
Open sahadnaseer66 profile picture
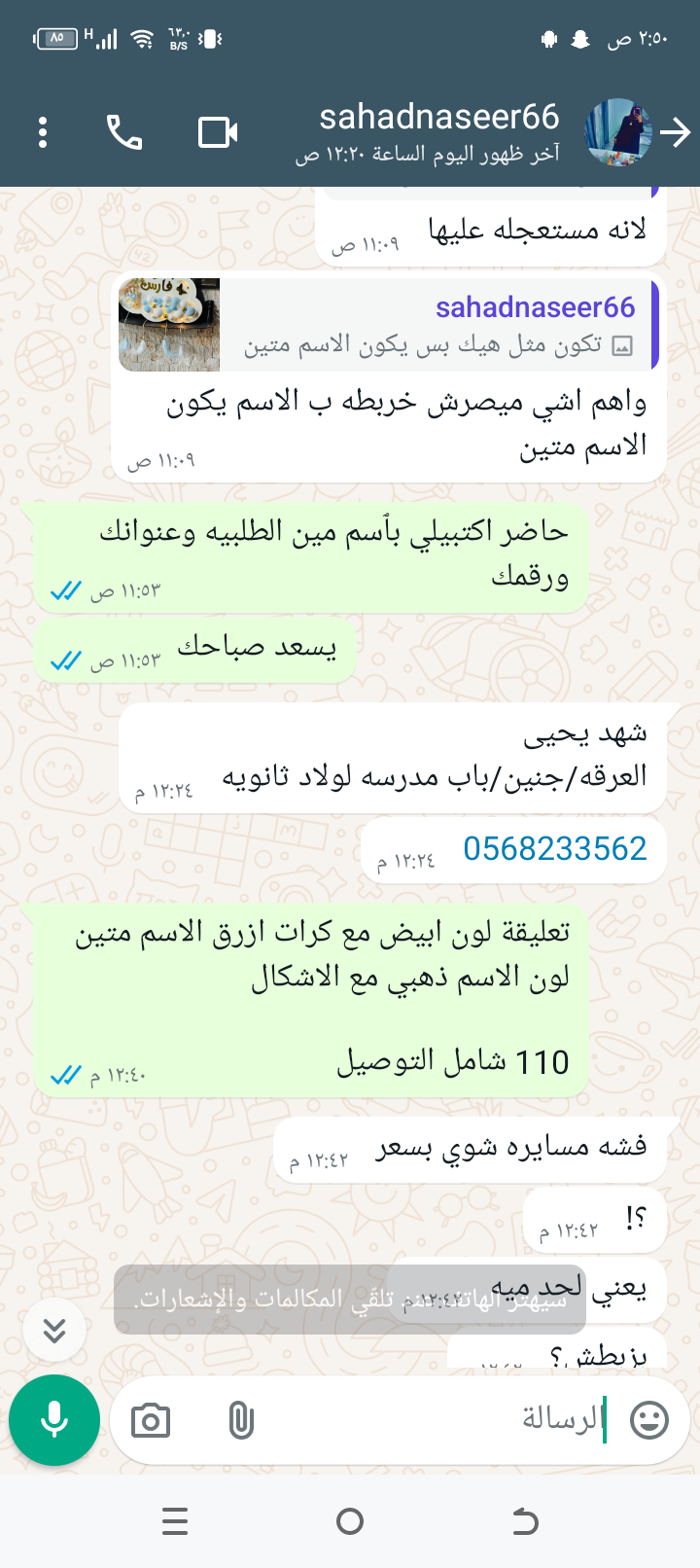click(x=618, y=132)
